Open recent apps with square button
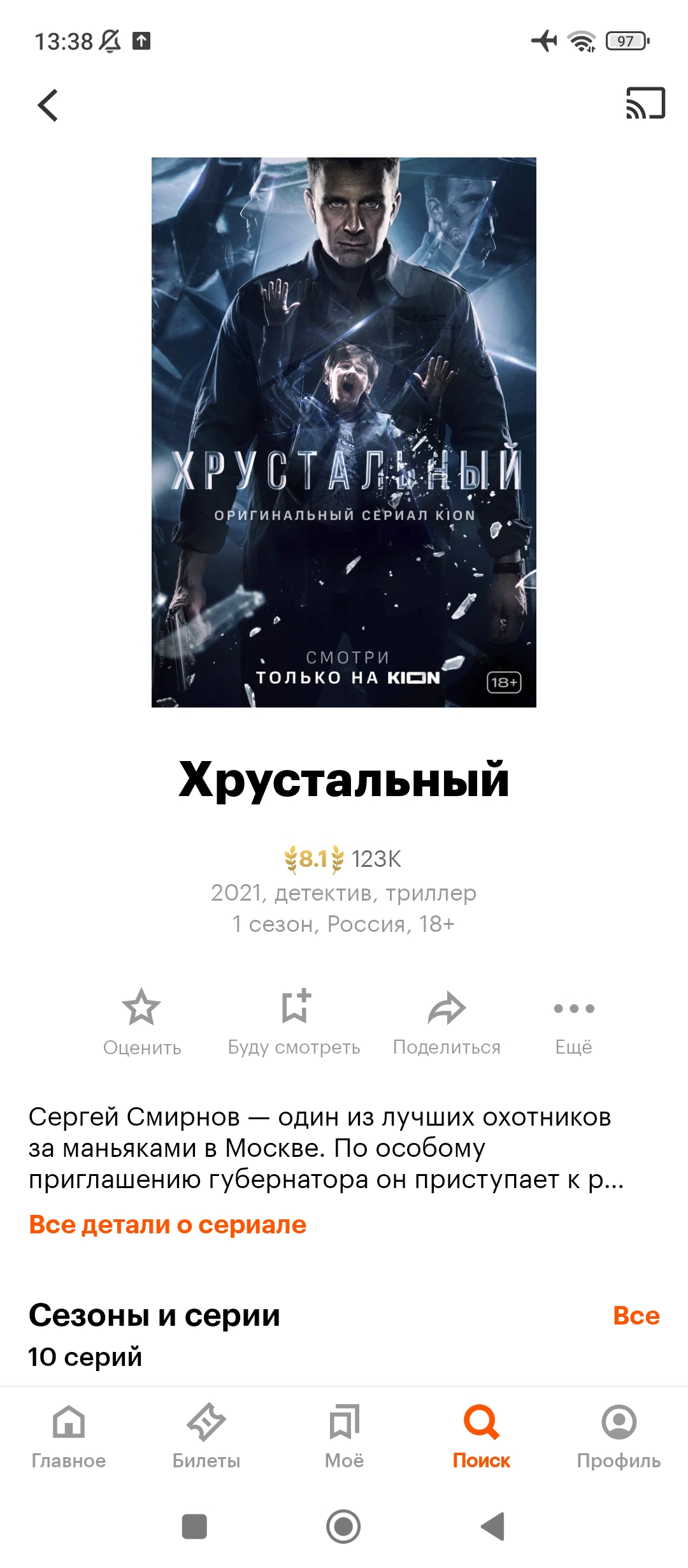688x1568 pixels. pos(194,1527)
